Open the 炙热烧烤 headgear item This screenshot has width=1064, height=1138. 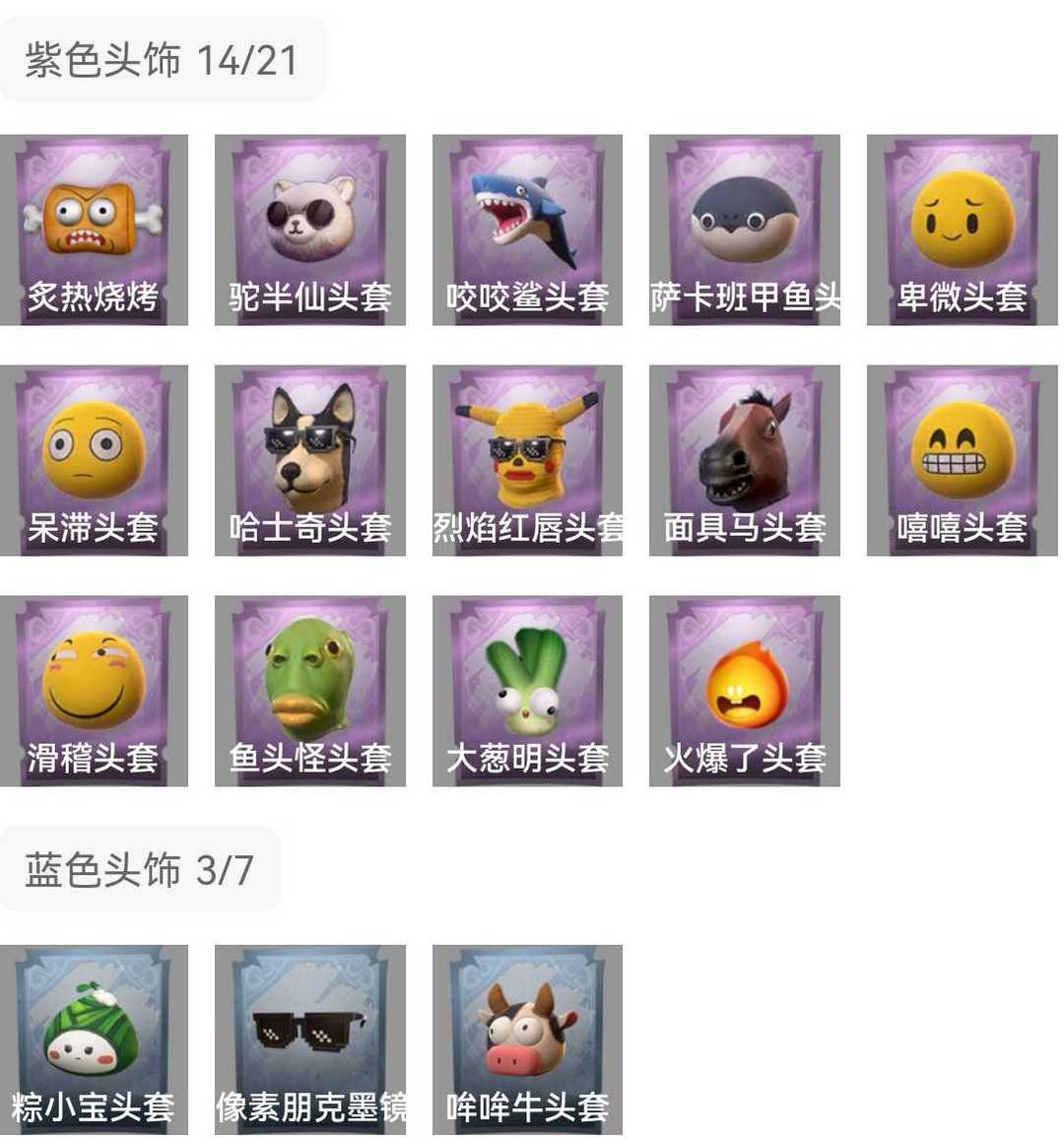pos(94,230)
